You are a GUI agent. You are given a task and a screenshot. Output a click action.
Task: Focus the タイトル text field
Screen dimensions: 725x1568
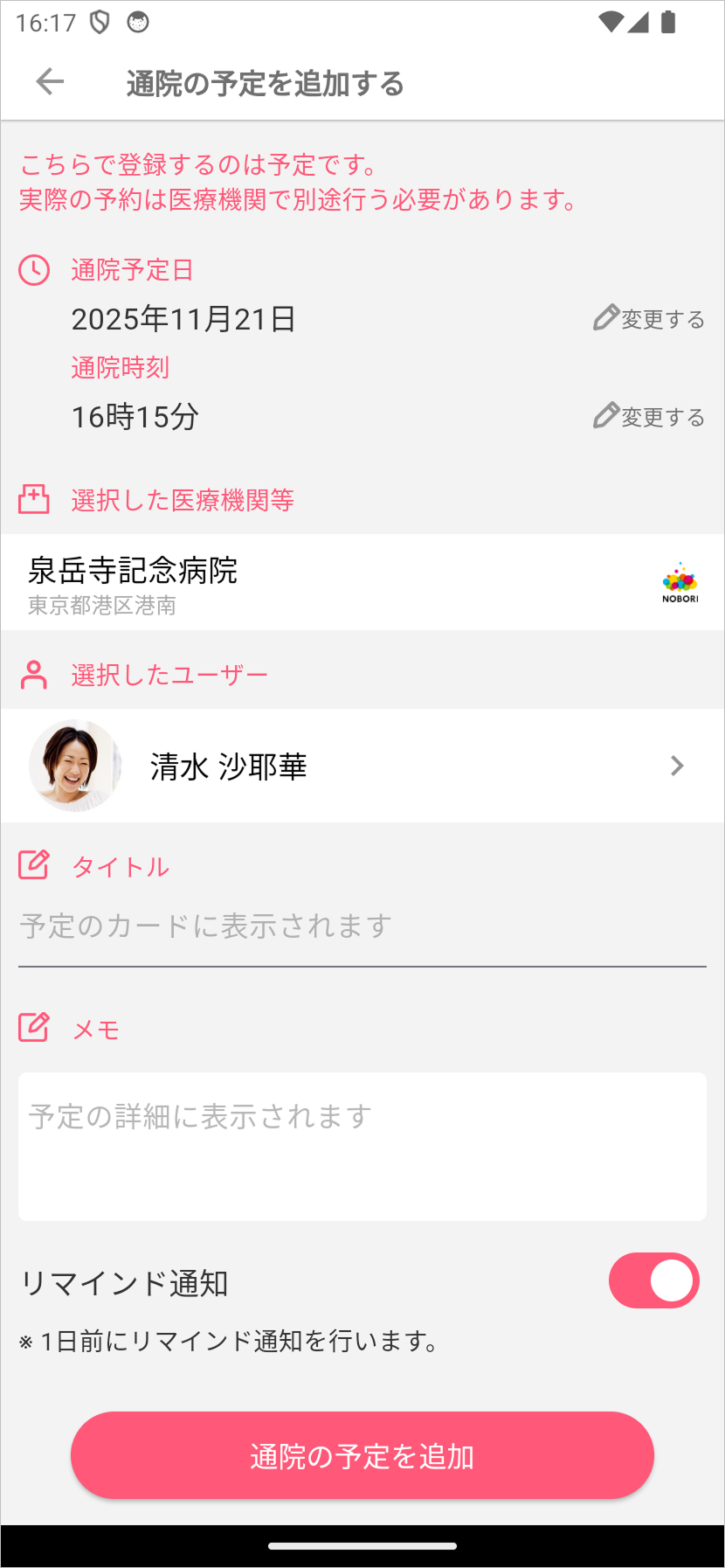coord(362,926)
